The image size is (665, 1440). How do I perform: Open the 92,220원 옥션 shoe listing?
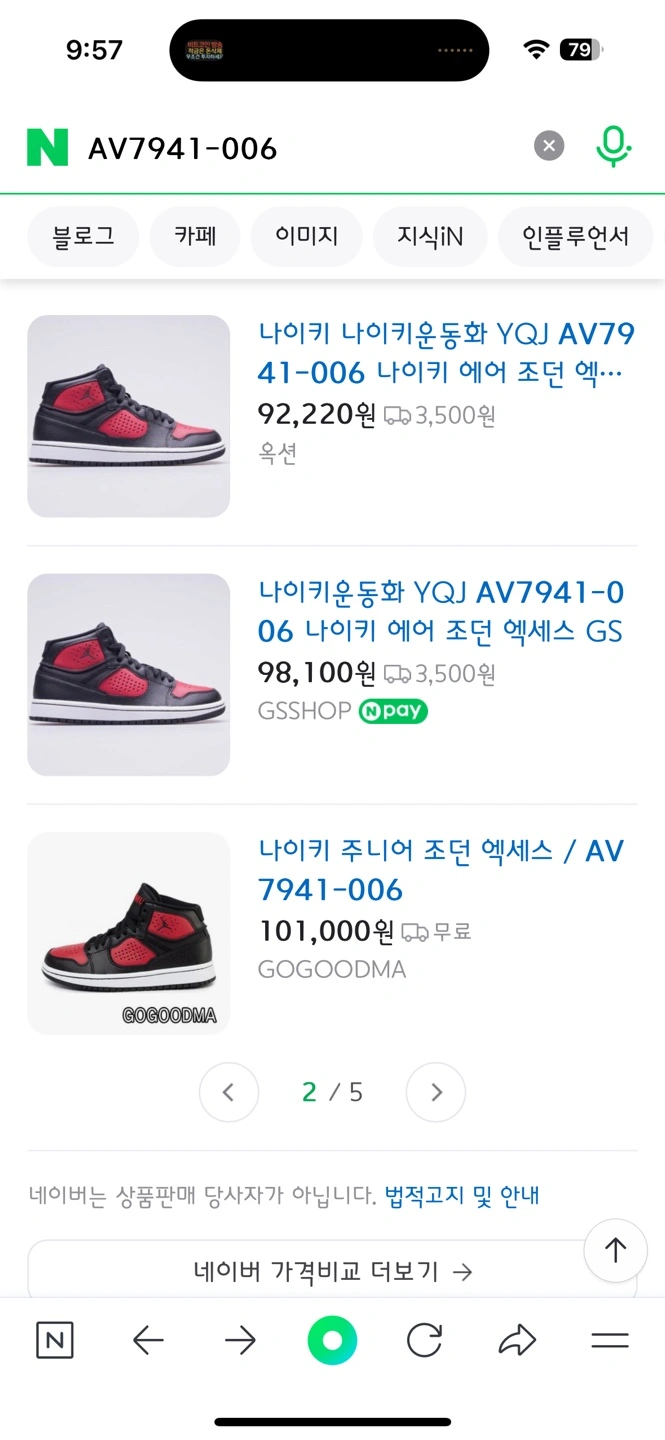(446, 353)
